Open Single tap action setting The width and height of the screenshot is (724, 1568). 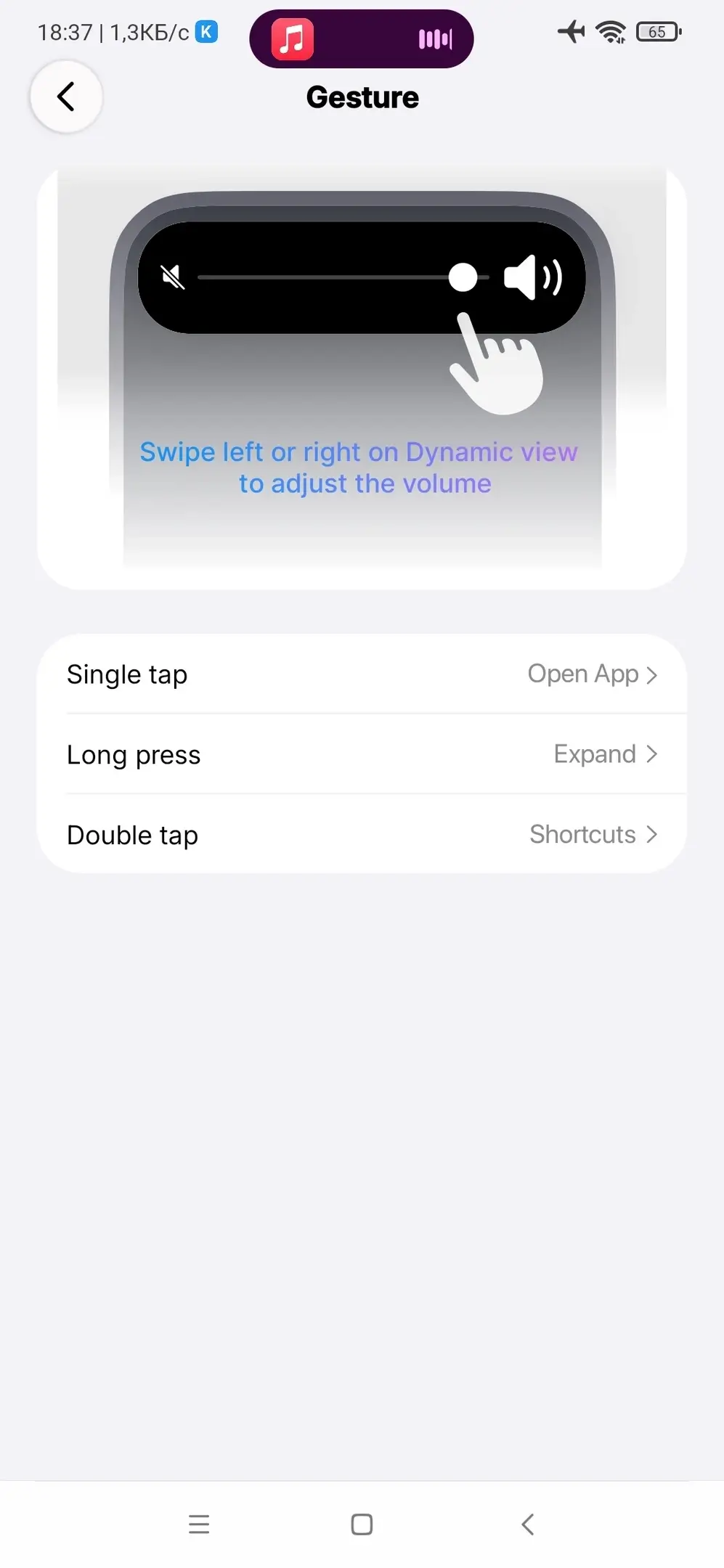[362, 674]
